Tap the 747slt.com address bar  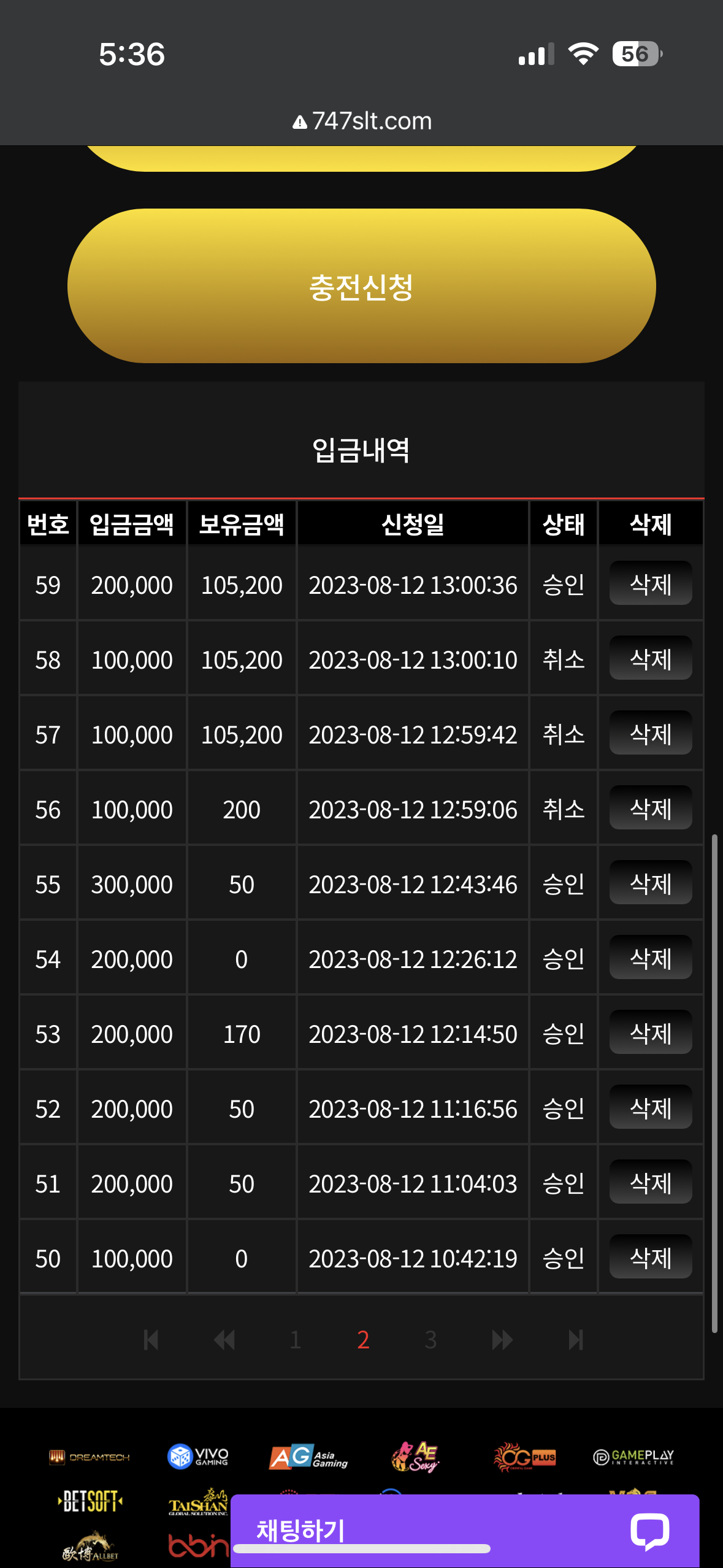[362, 121]
